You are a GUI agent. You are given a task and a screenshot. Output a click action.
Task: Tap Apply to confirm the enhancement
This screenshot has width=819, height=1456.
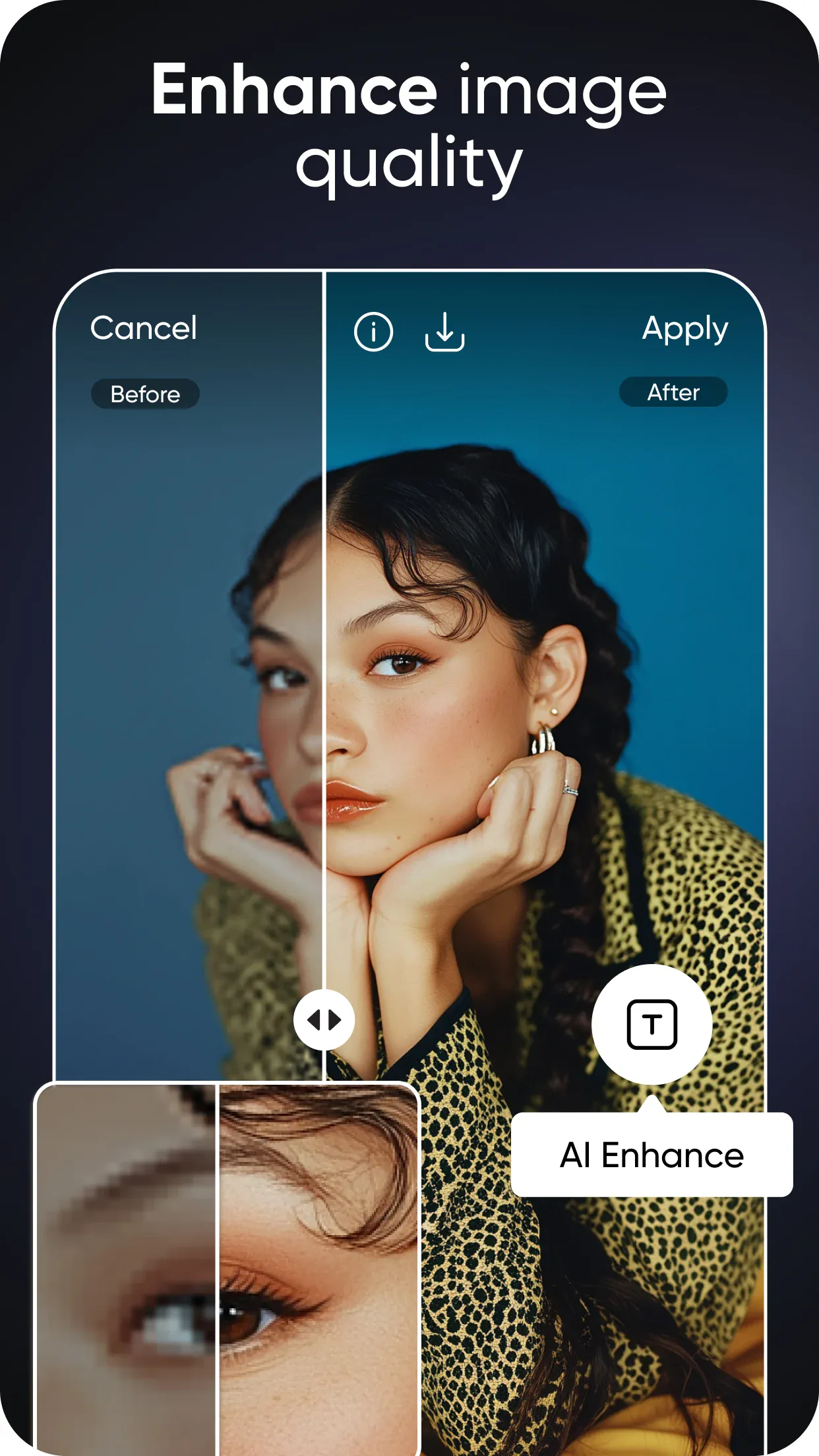685,328
